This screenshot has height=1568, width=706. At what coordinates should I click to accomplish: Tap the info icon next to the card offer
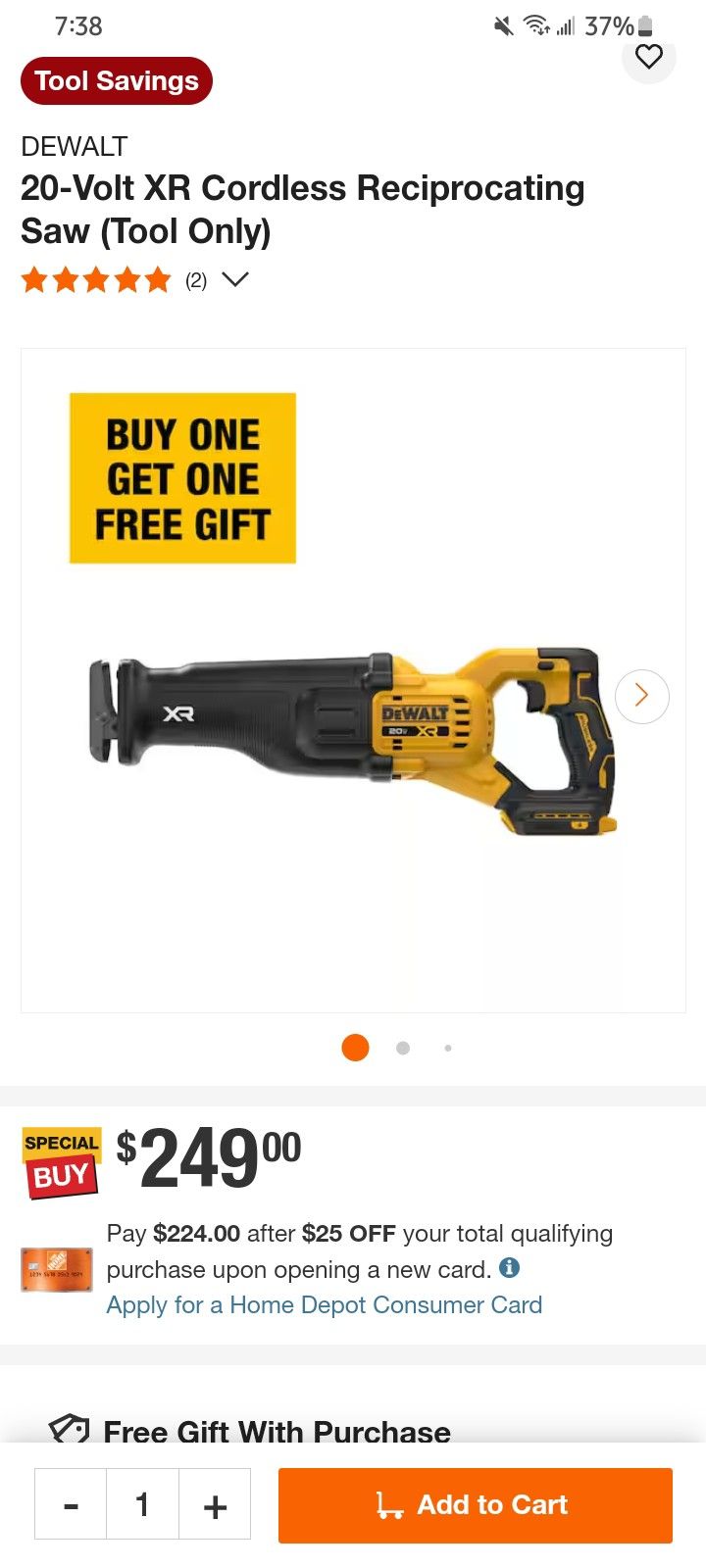(x=509, y=1269)
